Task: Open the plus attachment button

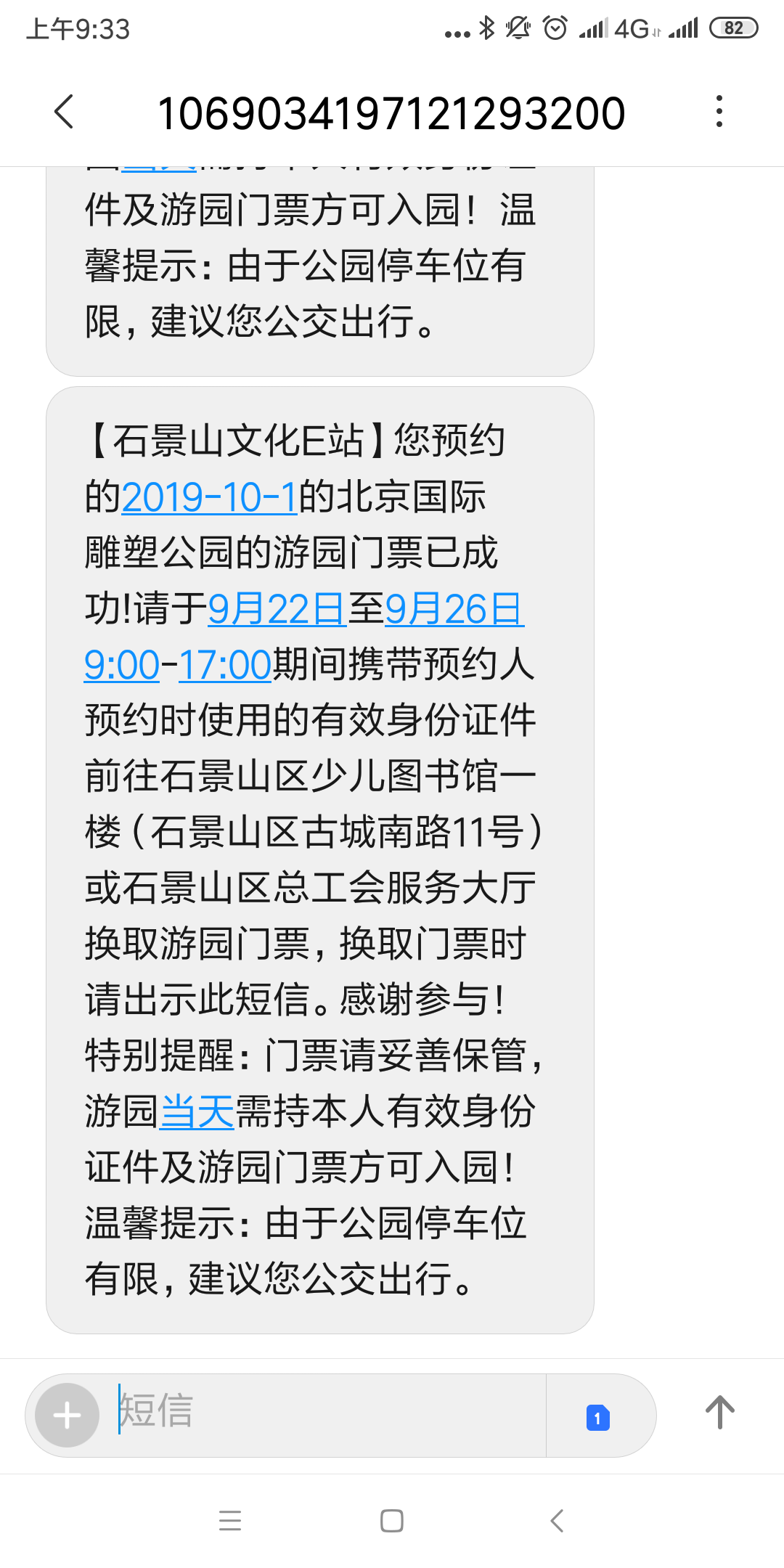Action: tap(68, 1415)
